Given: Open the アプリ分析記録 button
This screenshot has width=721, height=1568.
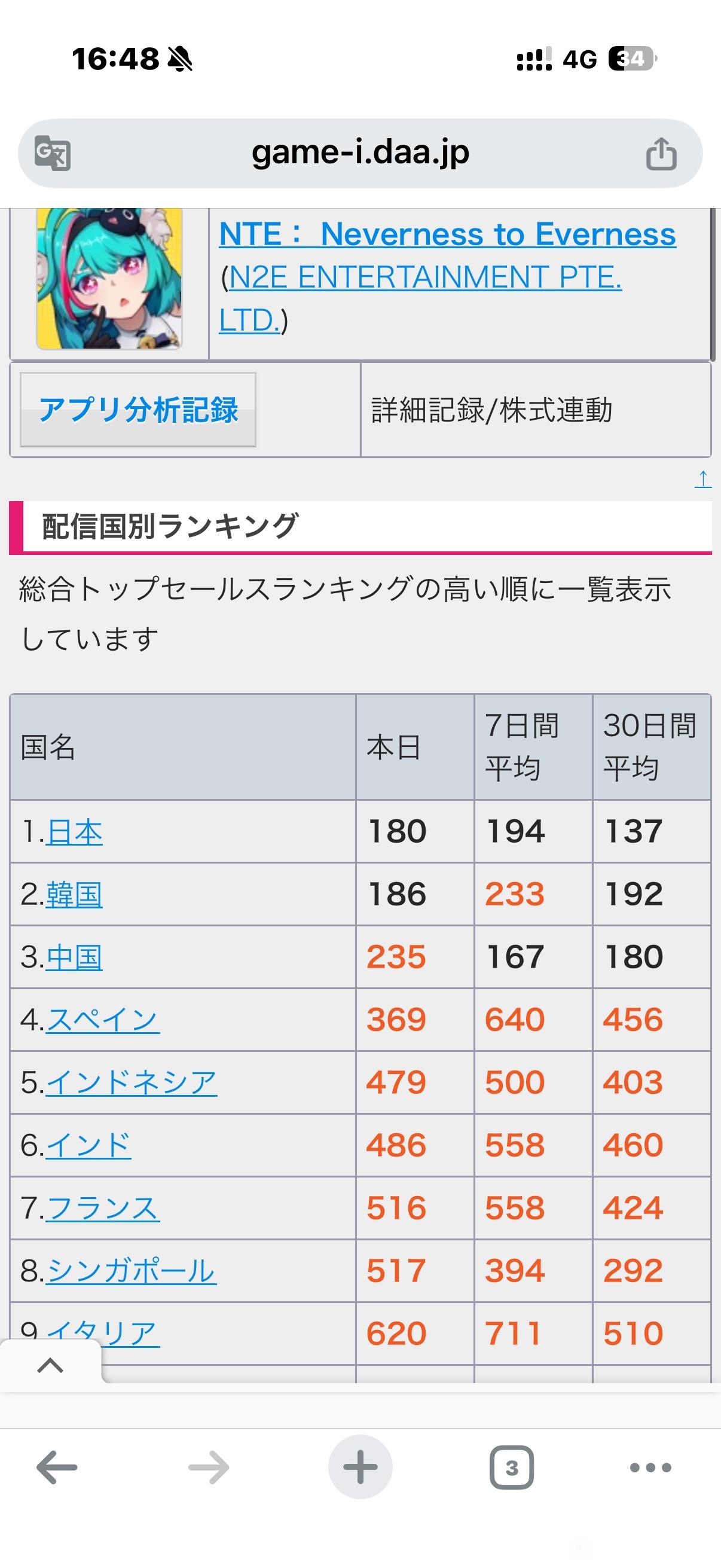Looking at the screenshot, I should 138,410.
